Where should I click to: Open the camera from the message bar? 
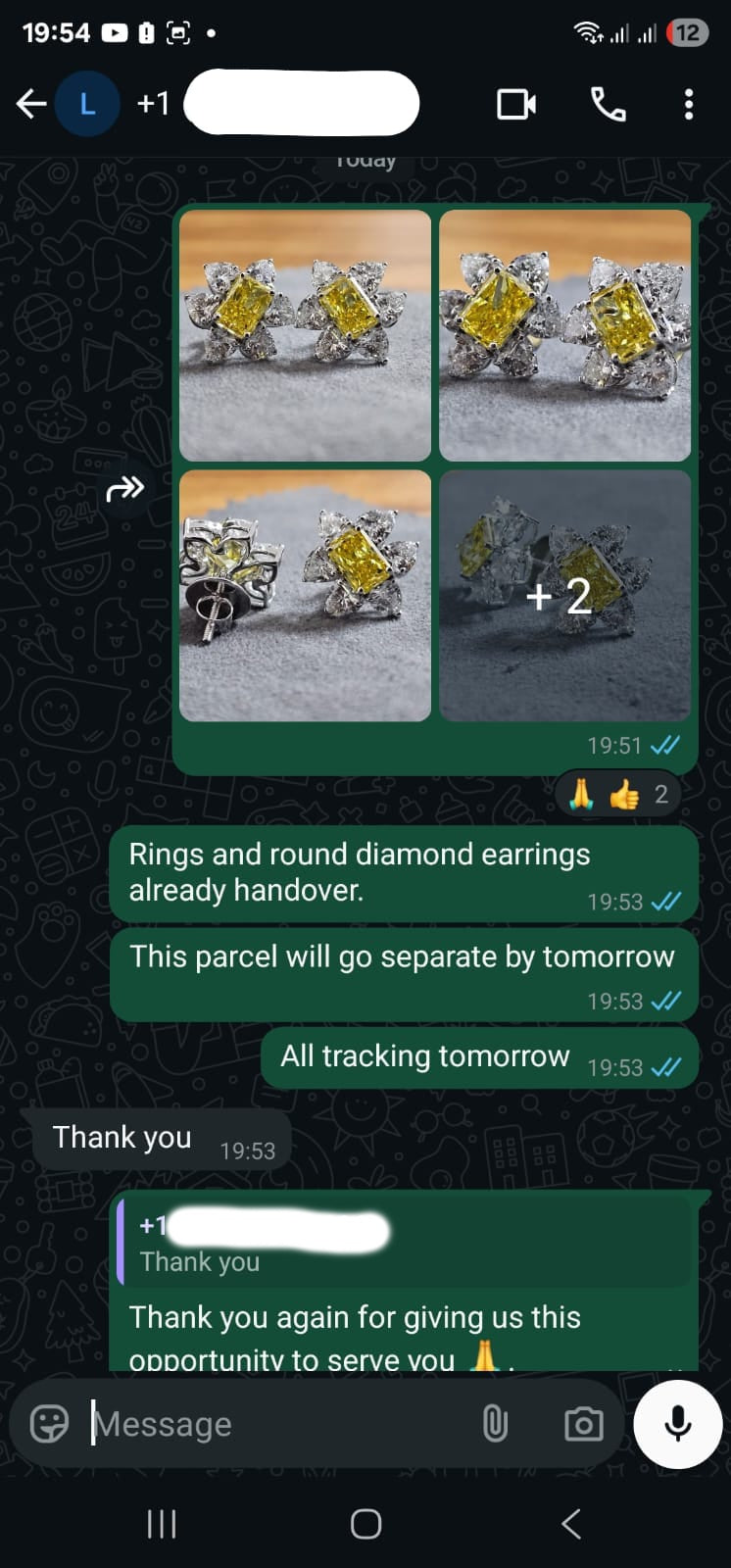coord(584,1424)
